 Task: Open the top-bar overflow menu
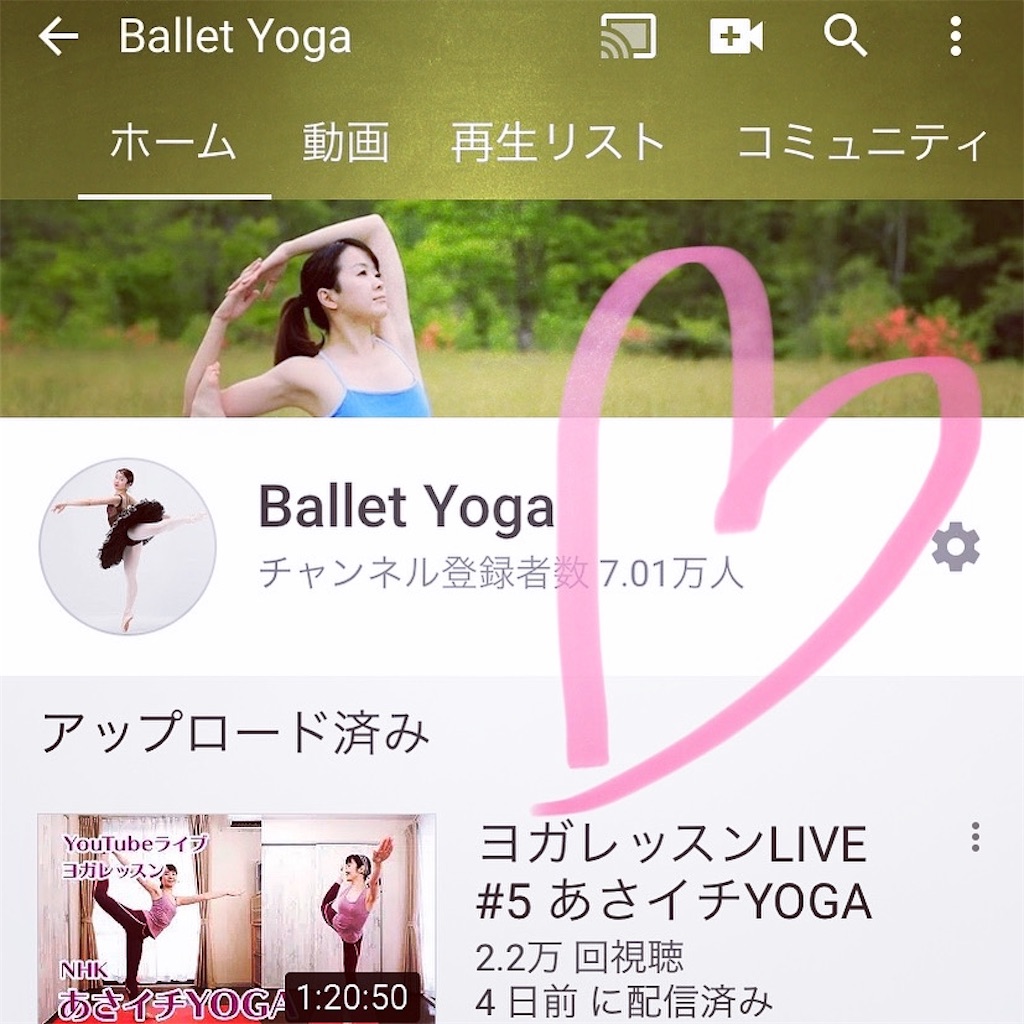pos(955,37)
